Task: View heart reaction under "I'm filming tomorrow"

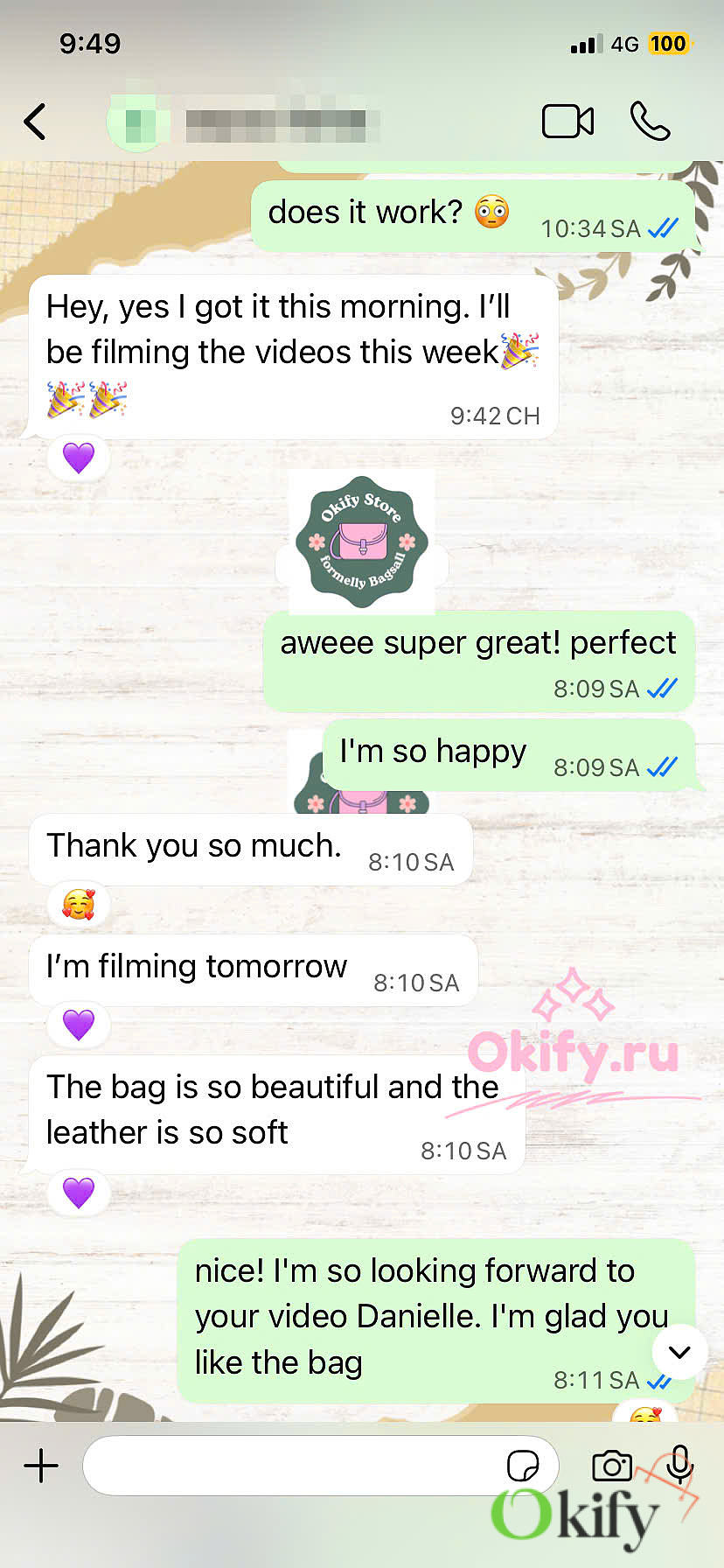Action: click(79, 1024)
